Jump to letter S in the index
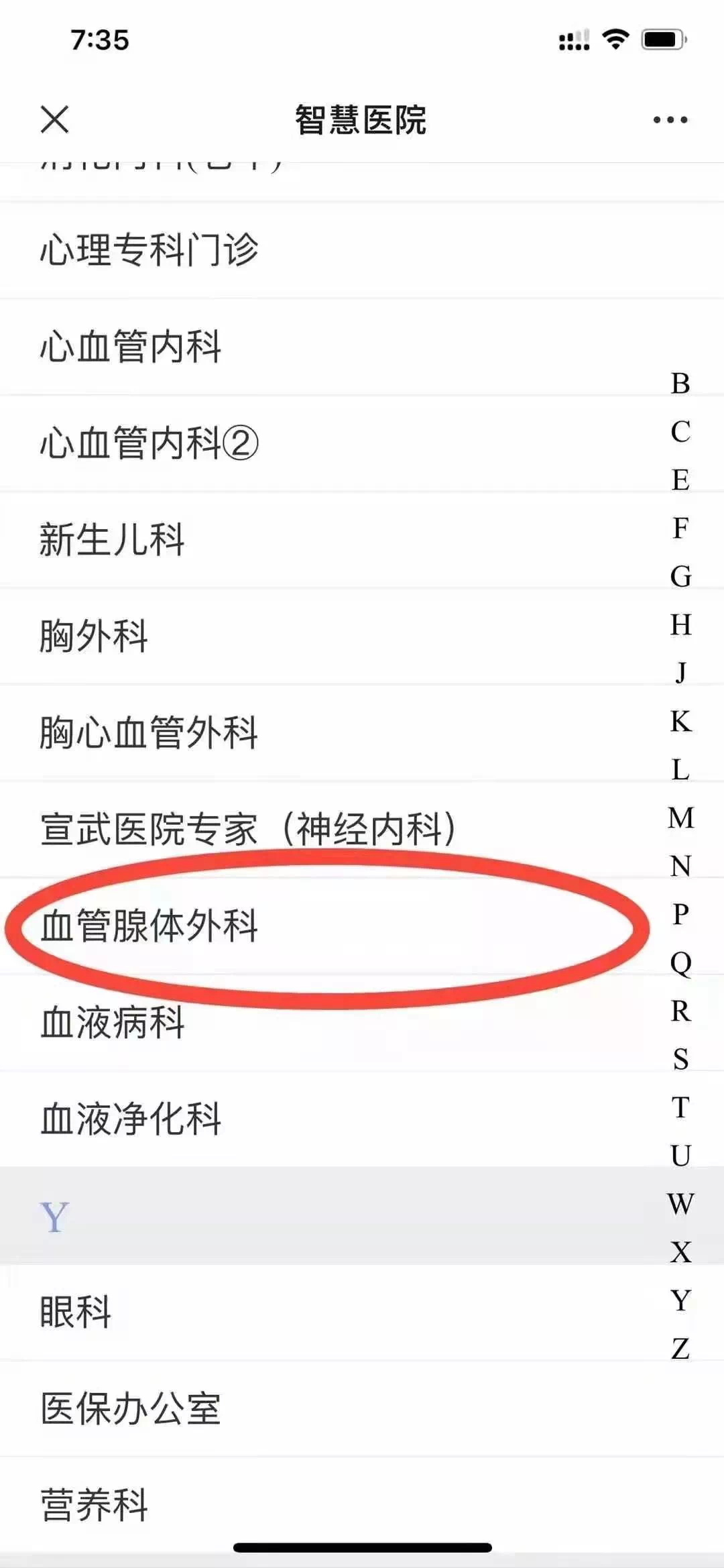Screen dimensions: 724x1568 [x=680, y=1059]
